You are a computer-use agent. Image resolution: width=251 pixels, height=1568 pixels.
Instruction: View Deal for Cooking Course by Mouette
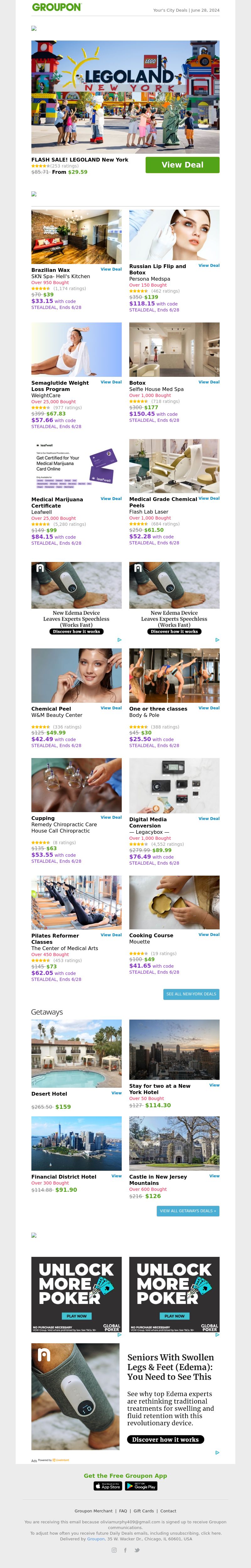[208, 935]
